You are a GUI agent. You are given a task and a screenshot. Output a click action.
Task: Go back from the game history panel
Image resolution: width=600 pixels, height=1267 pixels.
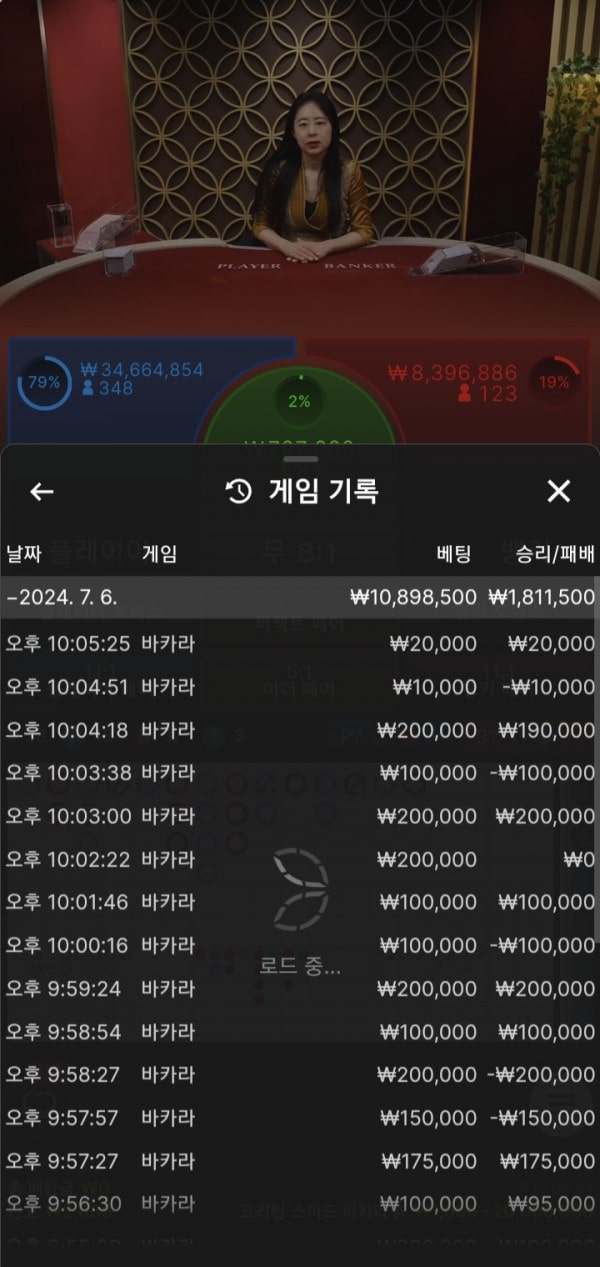pyautogui.click(x=42, y=491)
